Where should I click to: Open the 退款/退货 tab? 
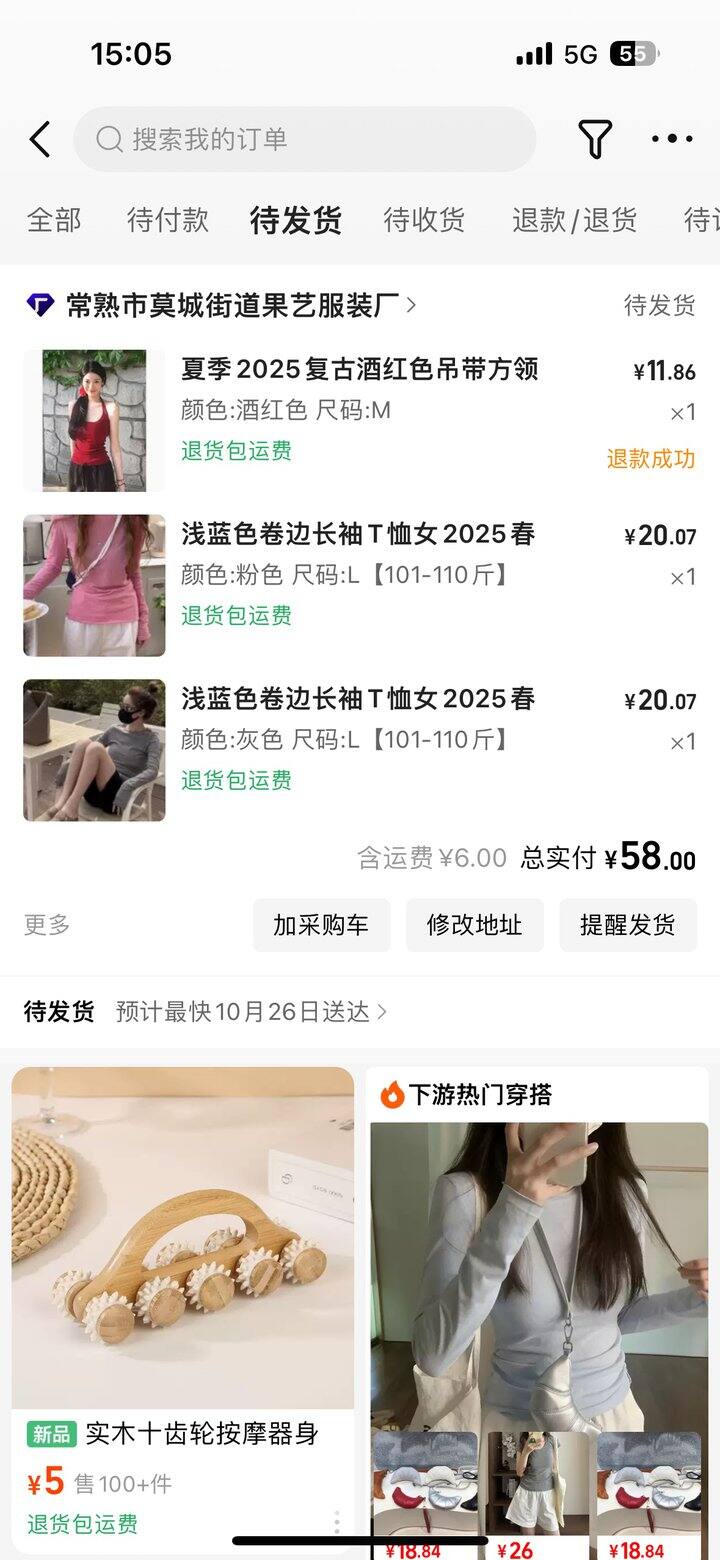(574, 220)
